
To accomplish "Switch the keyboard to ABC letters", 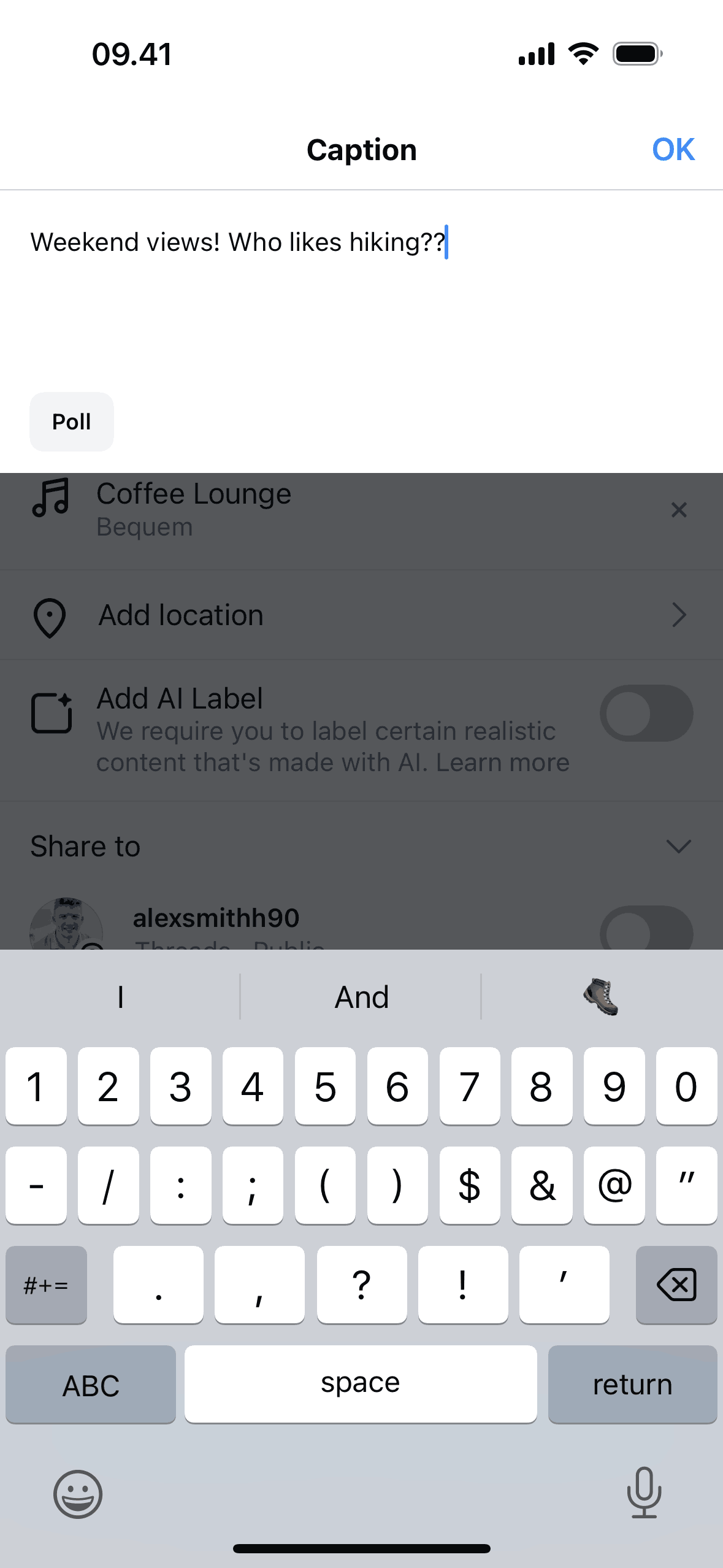I will point(91,1385).
